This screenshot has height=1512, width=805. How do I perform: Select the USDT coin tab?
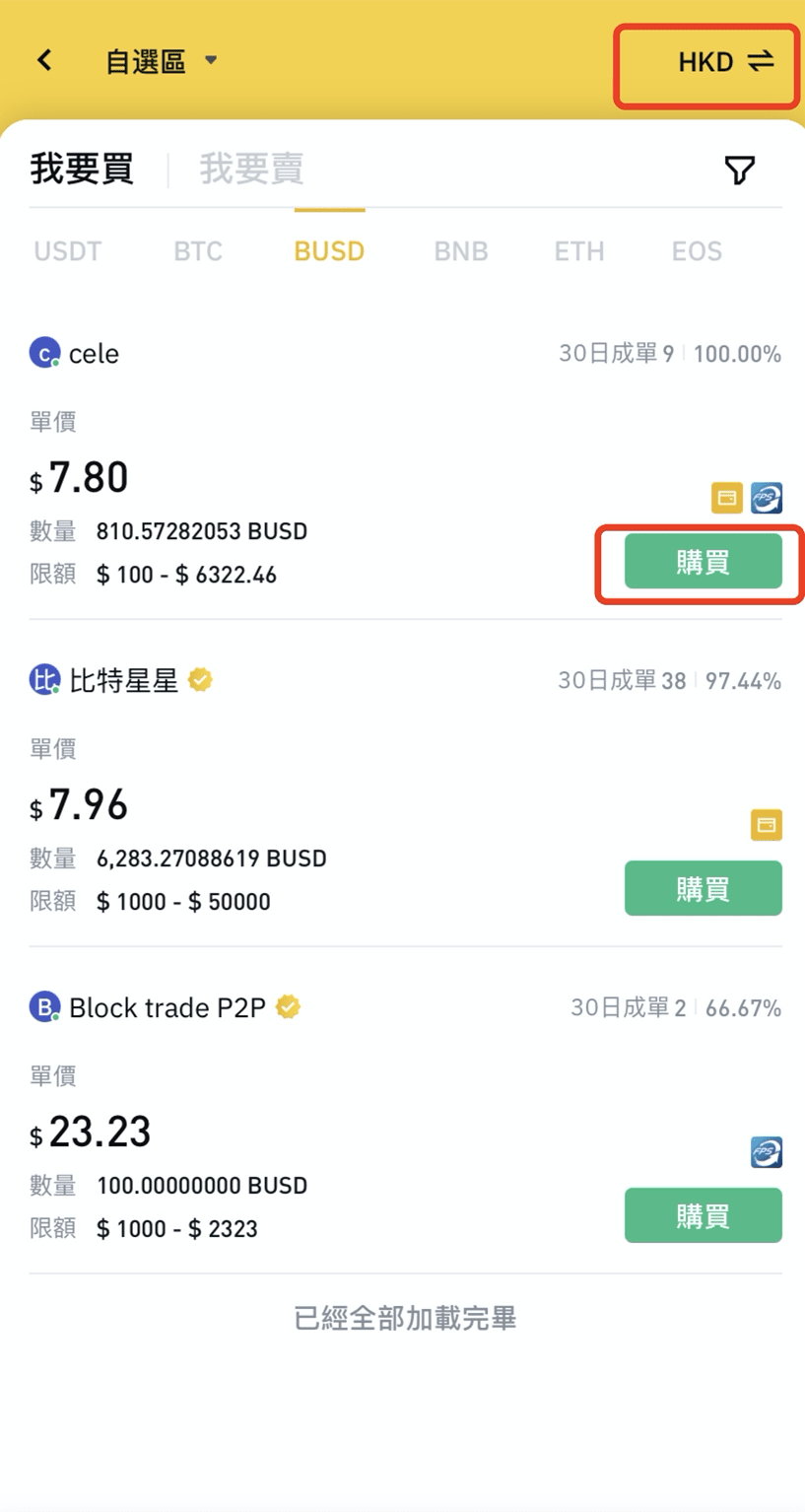(67, 251)
